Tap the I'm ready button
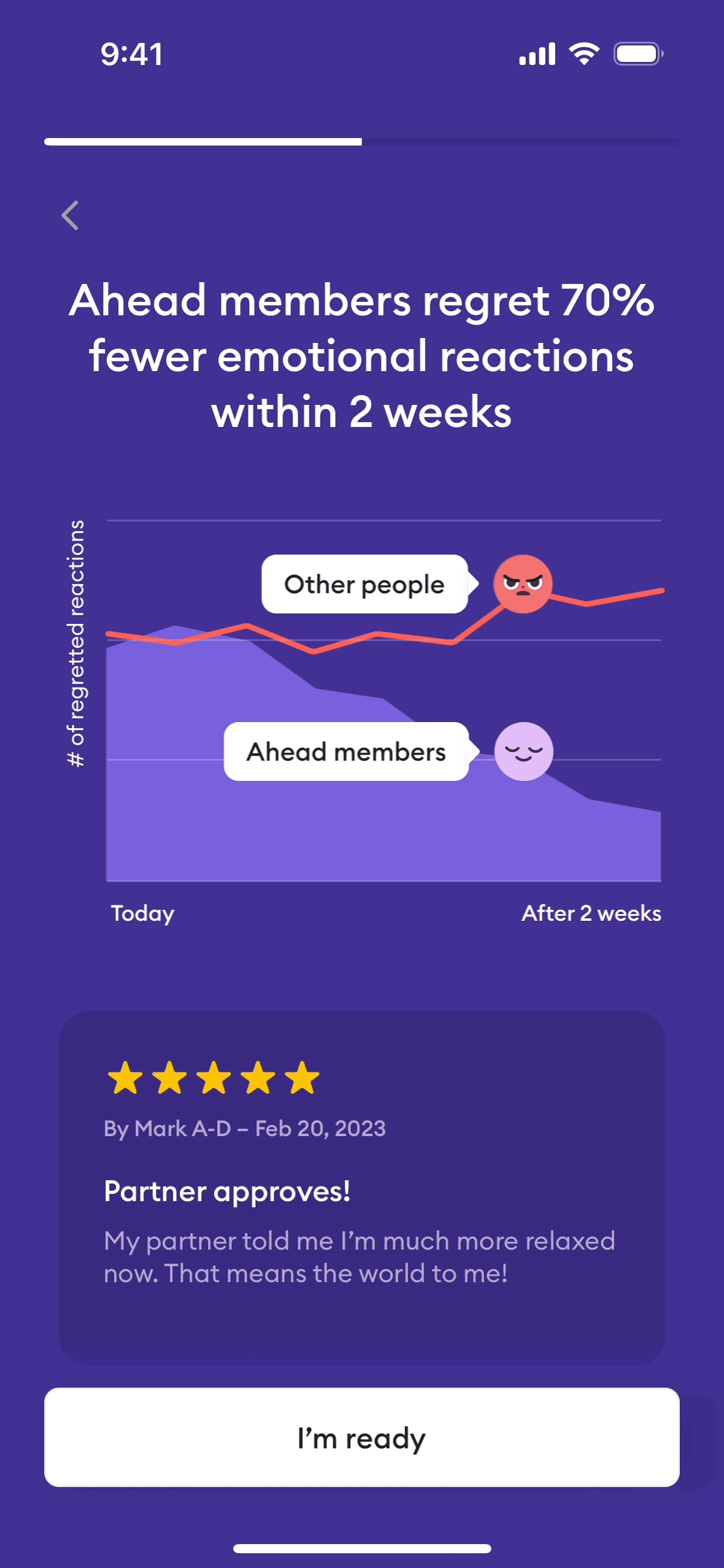The width and height of the screenshot is (724, 1568). [361, 1437]
